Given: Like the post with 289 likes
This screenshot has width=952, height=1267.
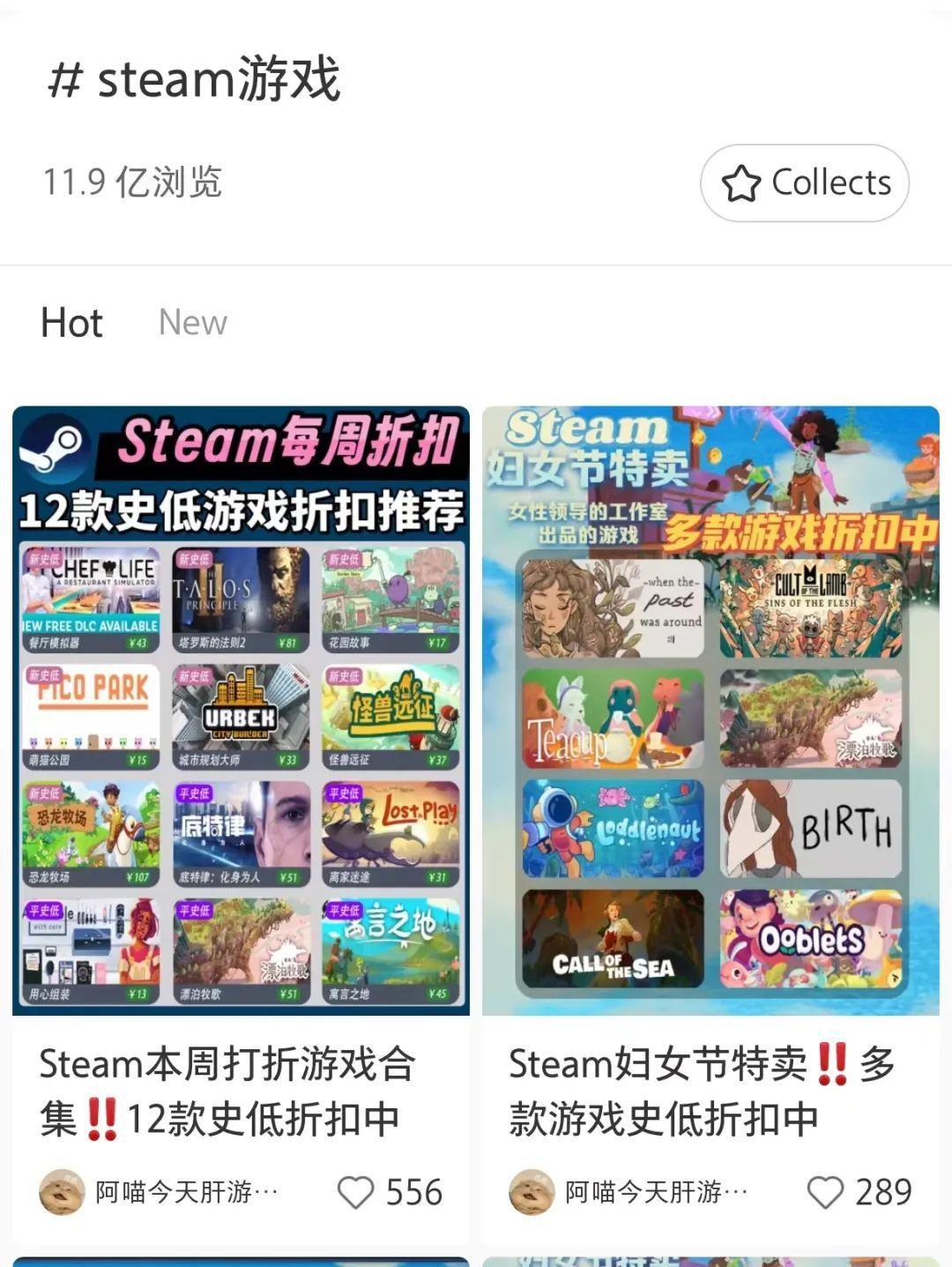Looking at the screenshot, I should 825,1192.
